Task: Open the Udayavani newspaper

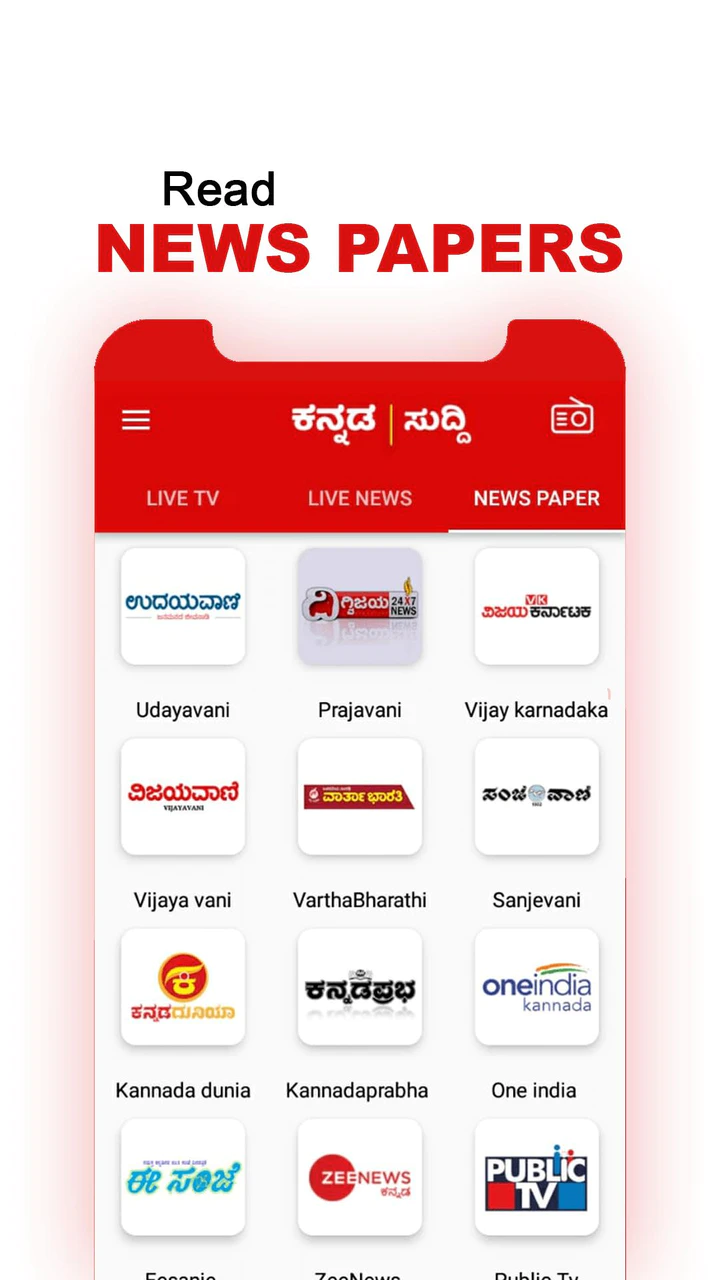Action: tap(183, 606)
